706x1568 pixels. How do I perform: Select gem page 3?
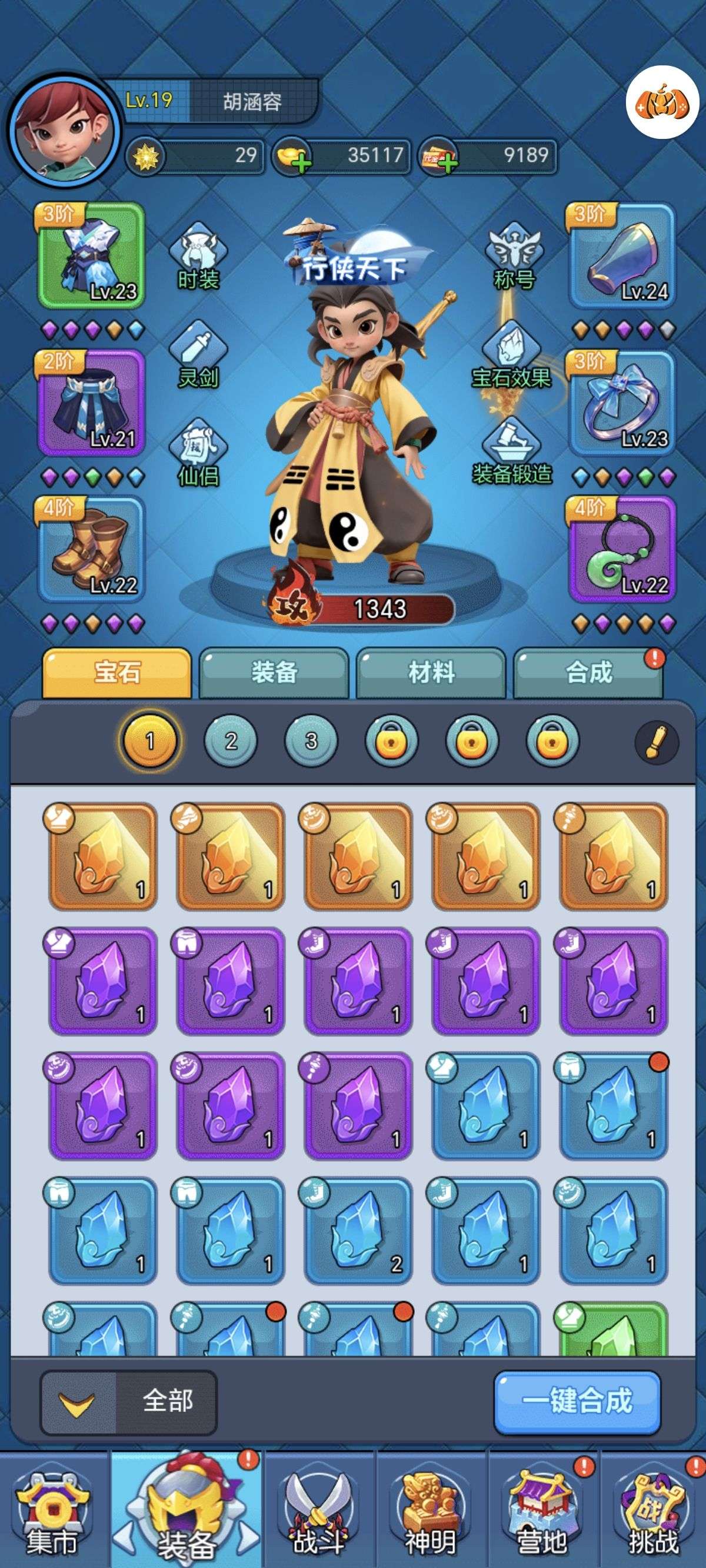[x=311, y=741]
